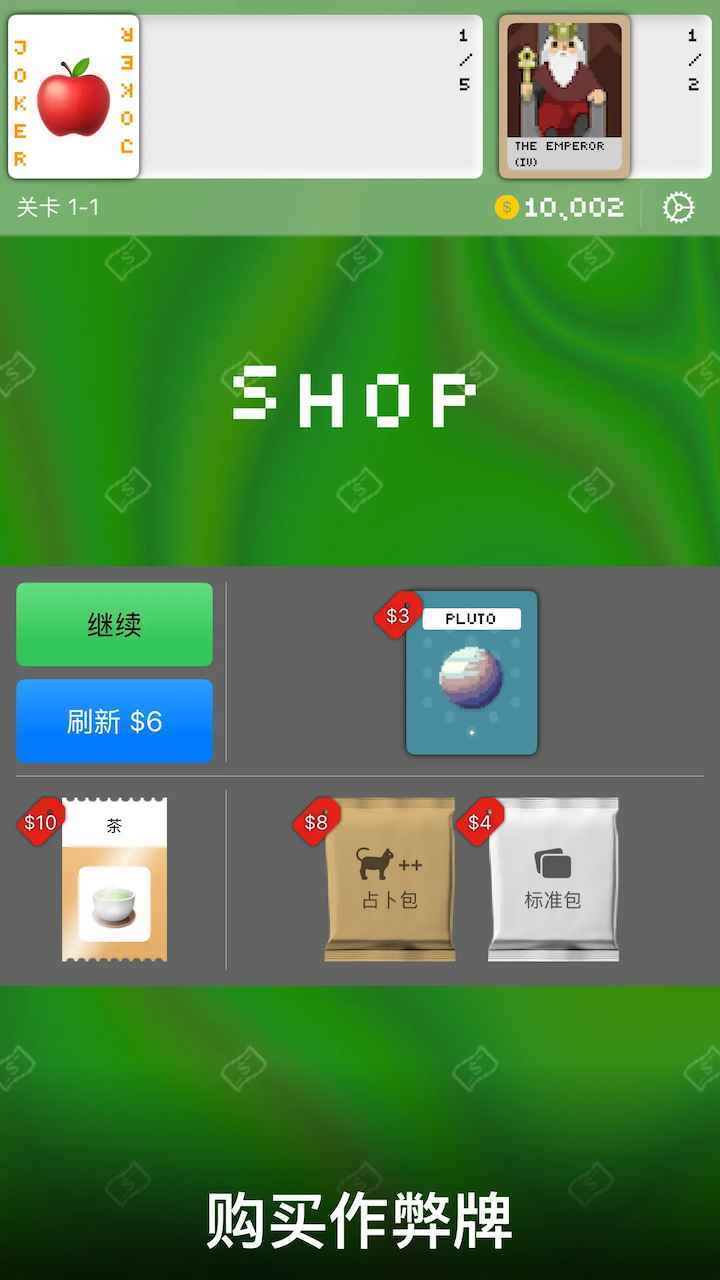
Task: Click the coin money icon
Action: click(506, 207)
